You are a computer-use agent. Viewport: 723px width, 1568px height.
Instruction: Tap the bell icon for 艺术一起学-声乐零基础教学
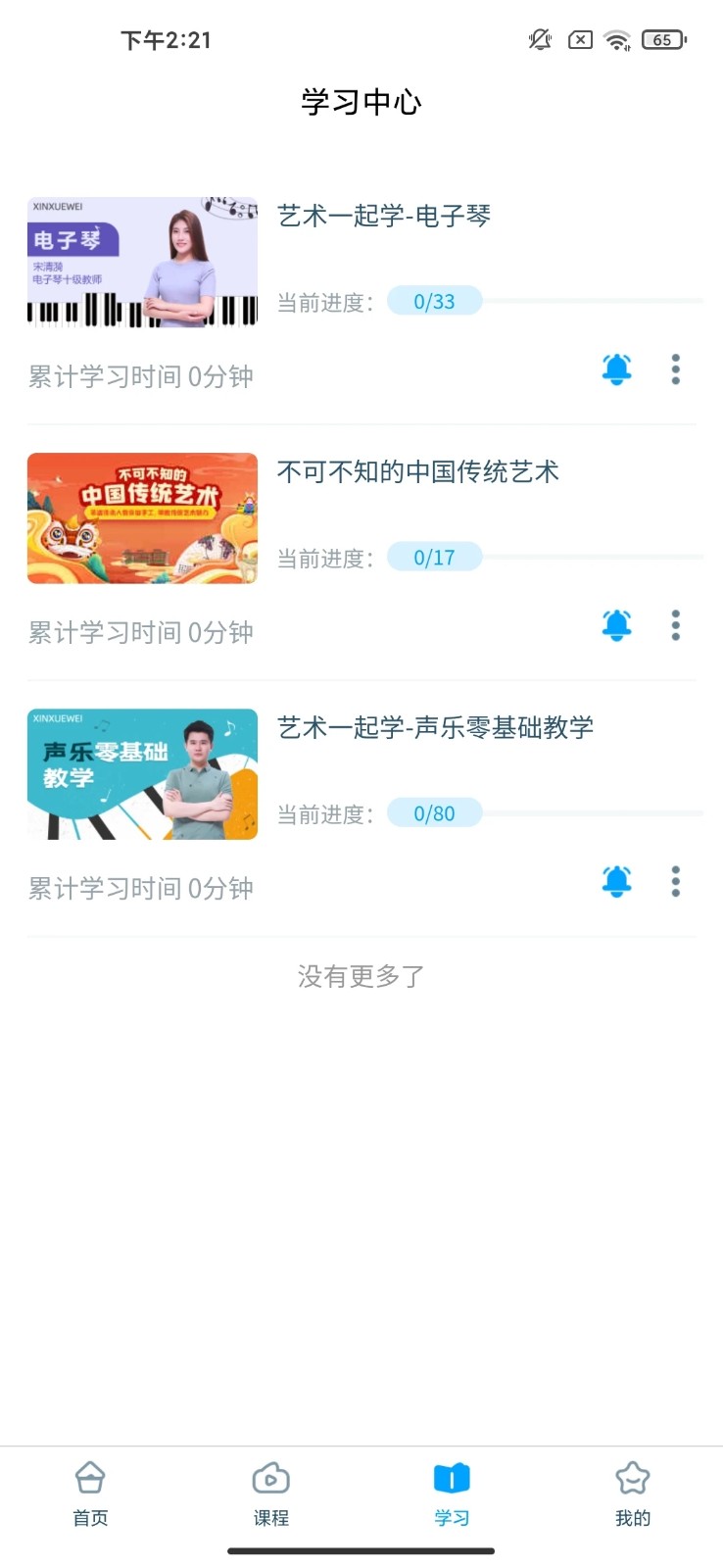pos(616,882)
